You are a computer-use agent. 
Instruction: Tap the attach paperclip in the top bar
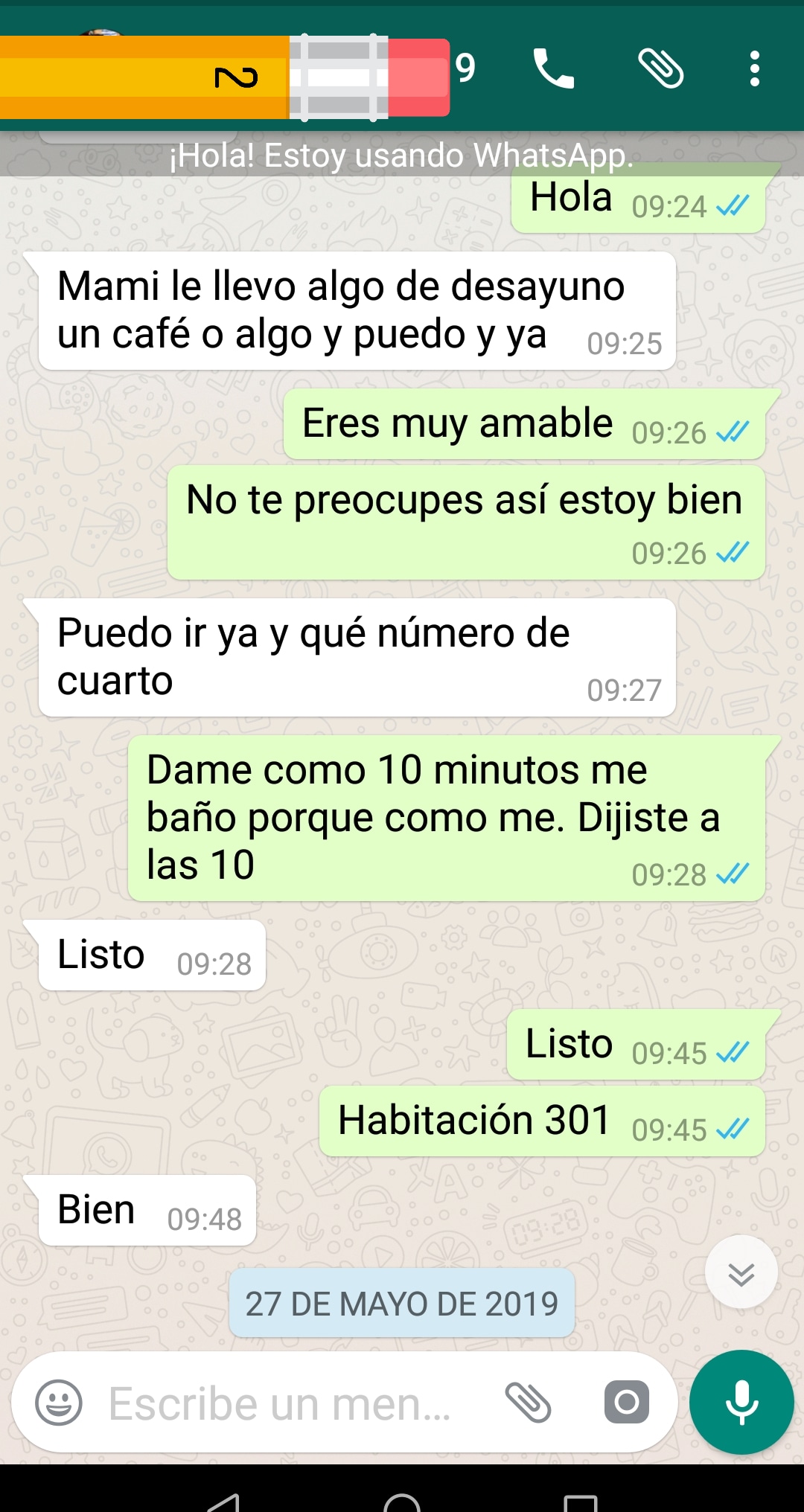click(x=661, y=69)
